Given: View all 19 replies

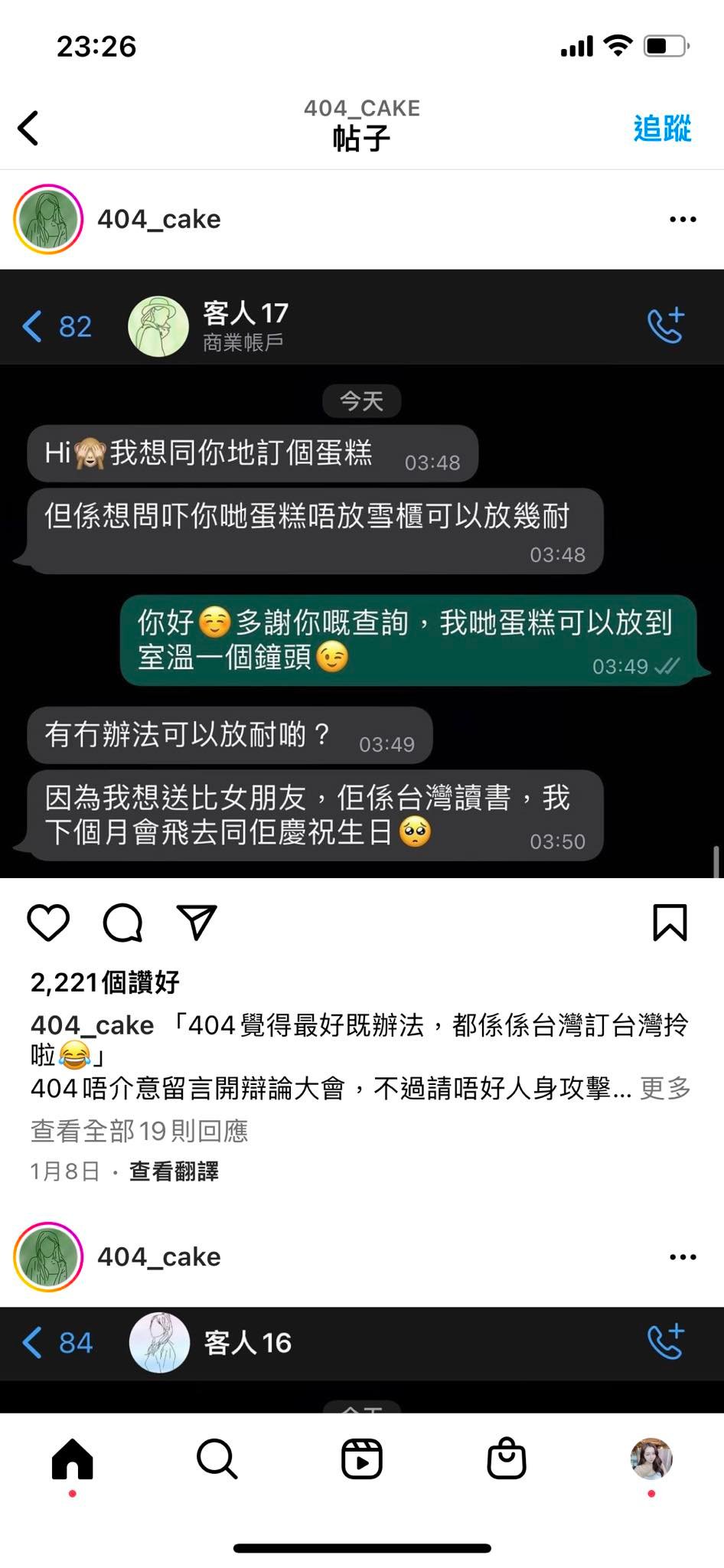Looking at the screenshot, I should pyautogui.click(x=139, y=1131).
